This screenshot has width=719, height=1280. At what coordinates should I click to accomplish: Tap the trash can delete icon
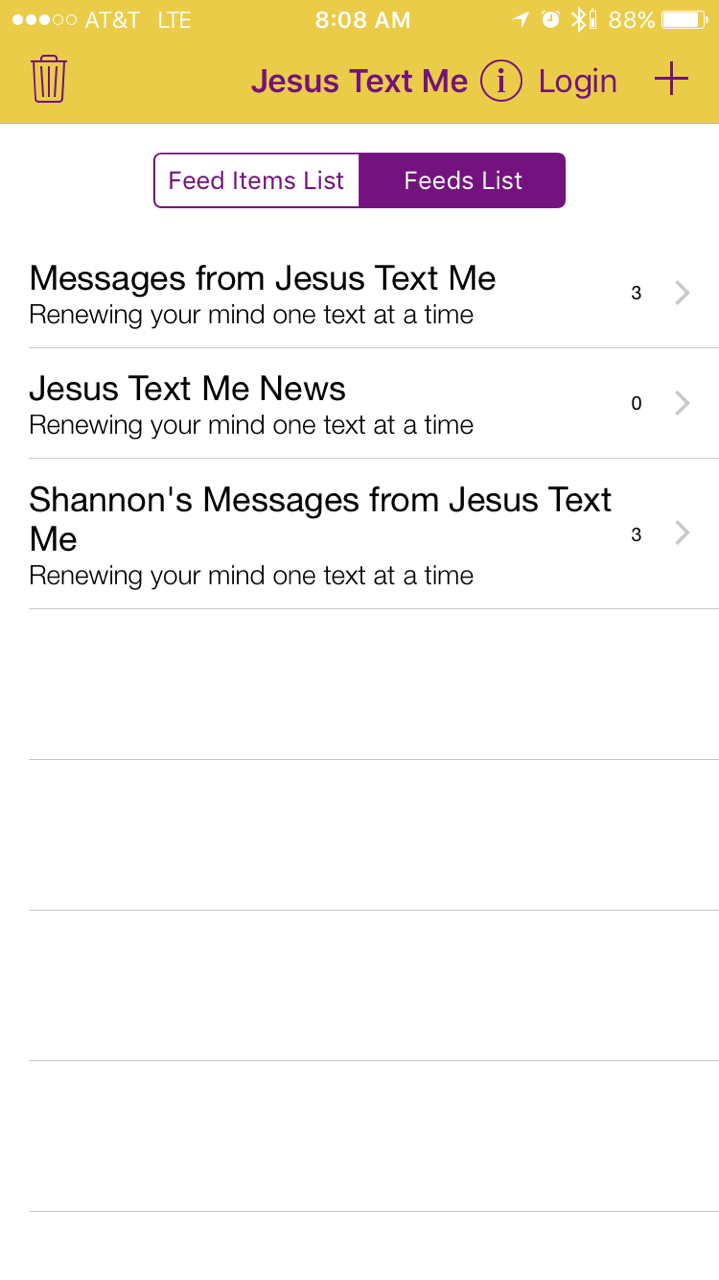[48, 80]
